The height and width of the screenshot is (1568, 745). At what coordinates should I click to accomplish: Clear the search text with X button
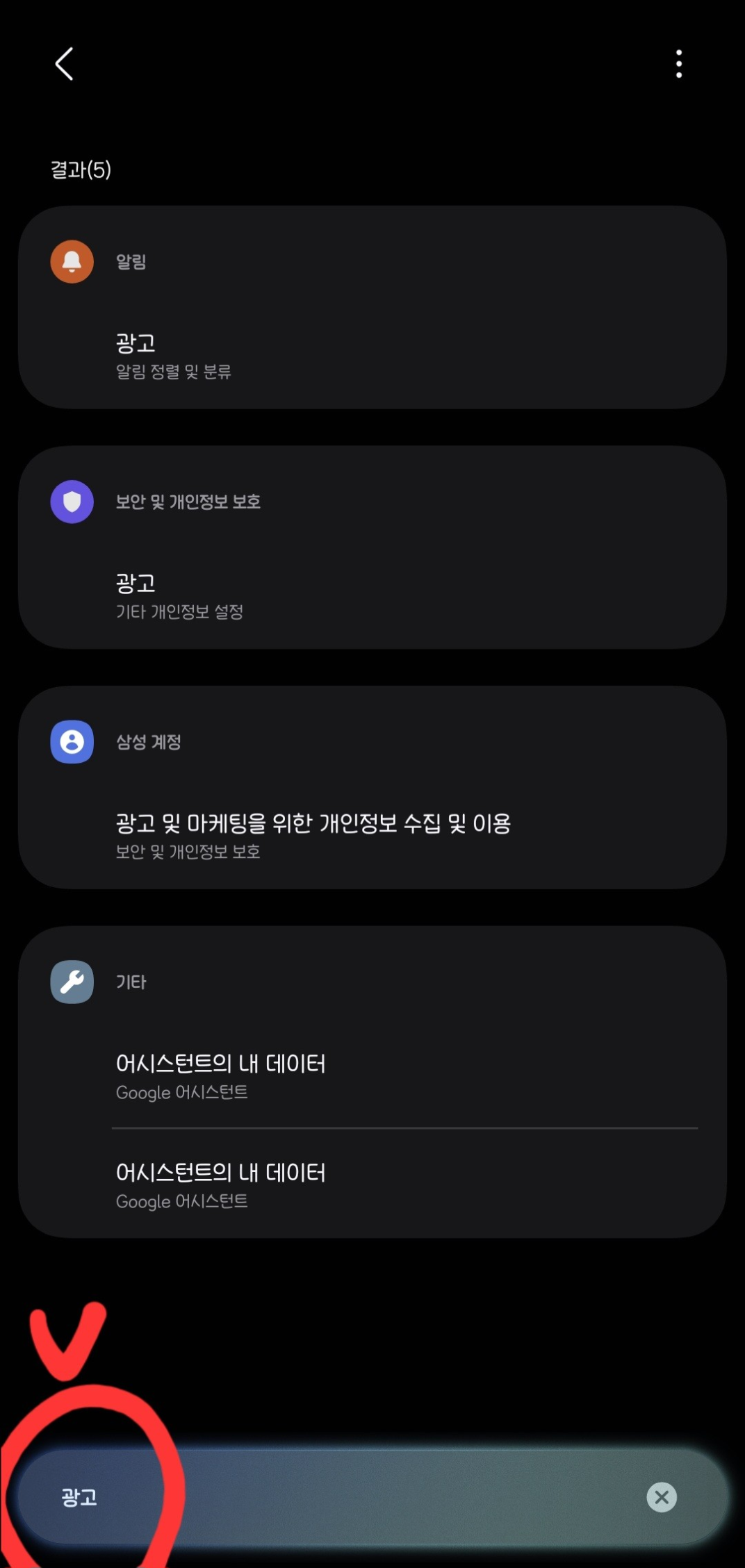[662, 1497]
